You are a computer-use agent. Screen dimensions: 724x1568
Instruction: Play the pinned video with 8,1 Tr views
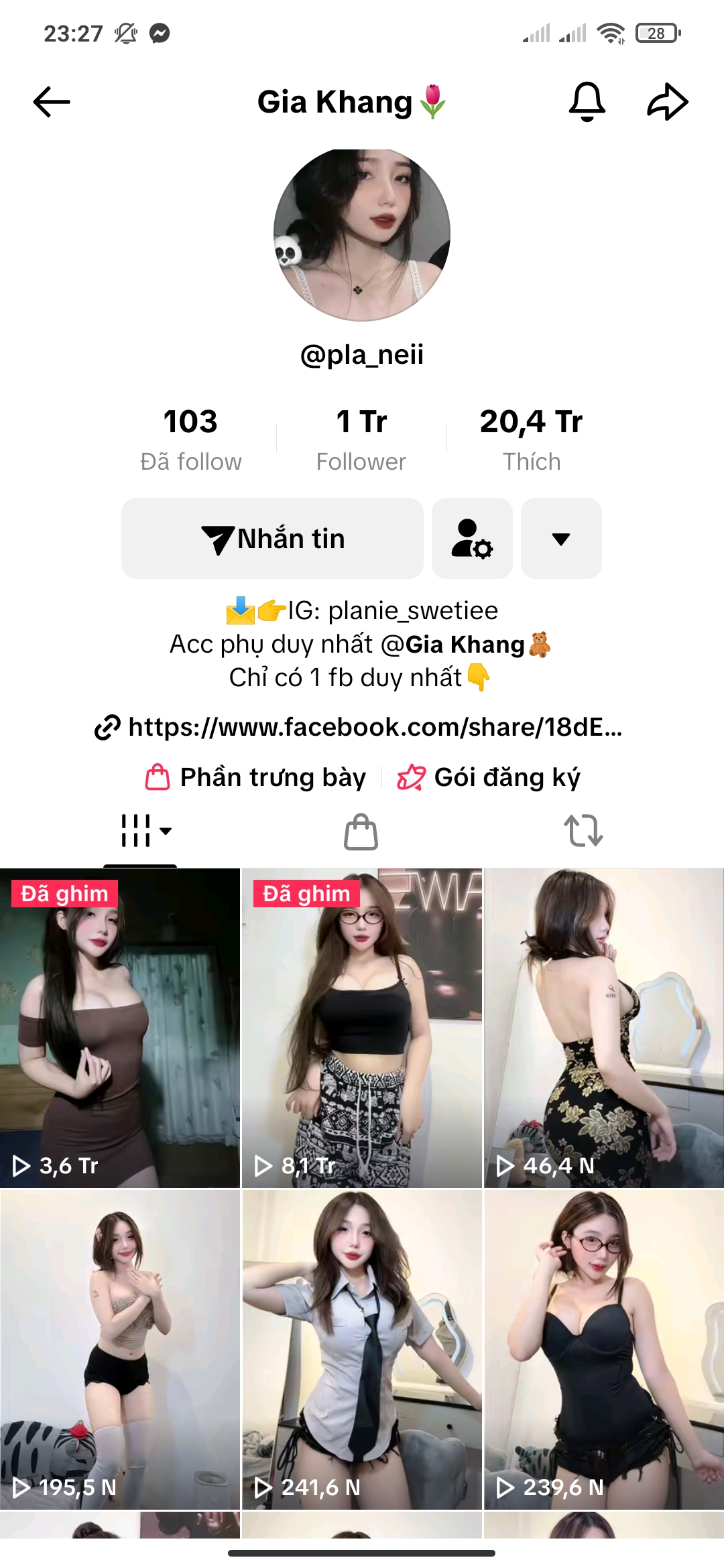coord(362,1029)
